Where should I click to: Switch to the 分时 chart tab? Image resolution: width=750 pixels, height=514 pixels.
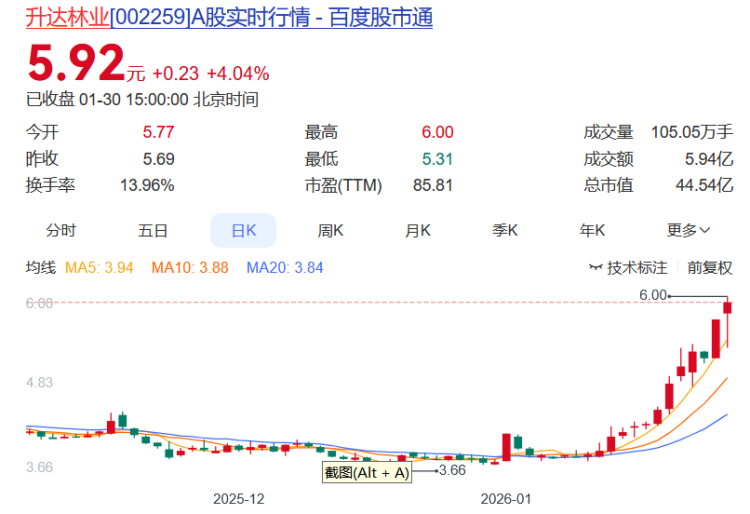click(x=61, y=230)
